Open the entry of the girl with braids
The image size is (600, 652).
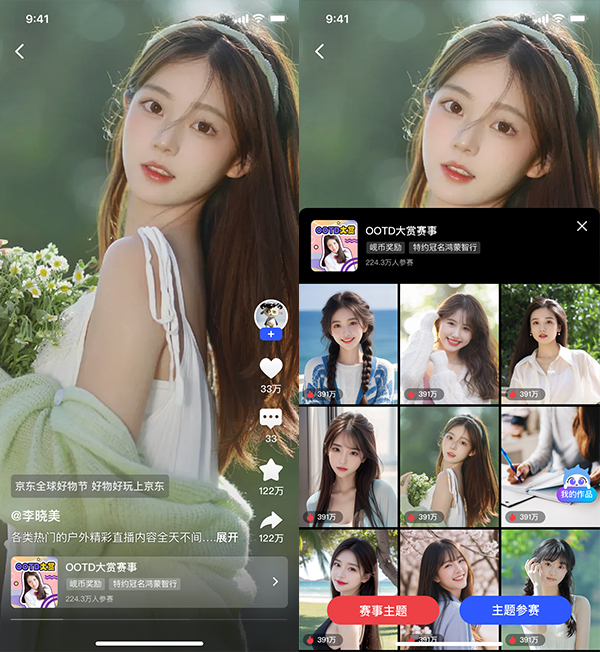(x=348, y=343)
